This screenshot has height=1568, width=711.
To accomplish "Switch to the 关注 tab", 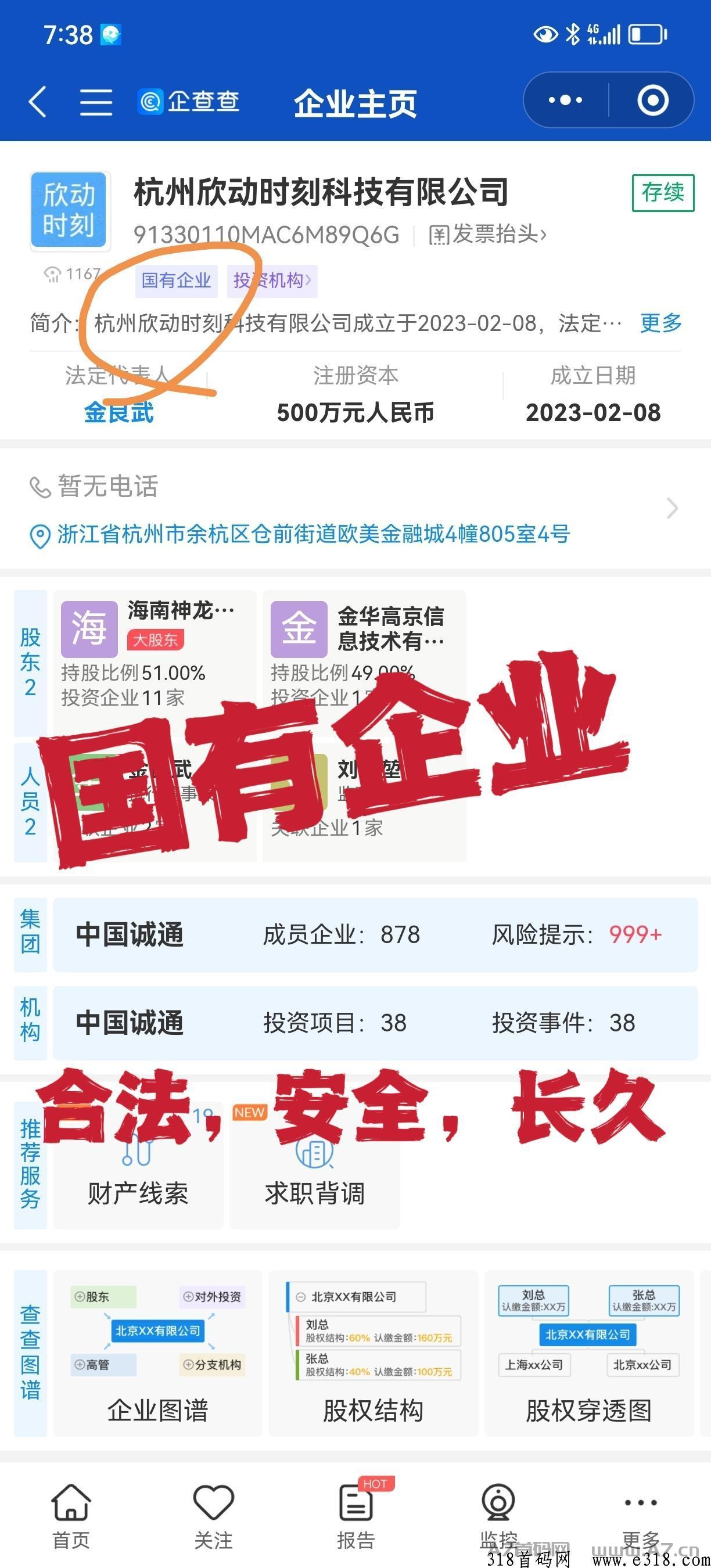I will 213,1516.
